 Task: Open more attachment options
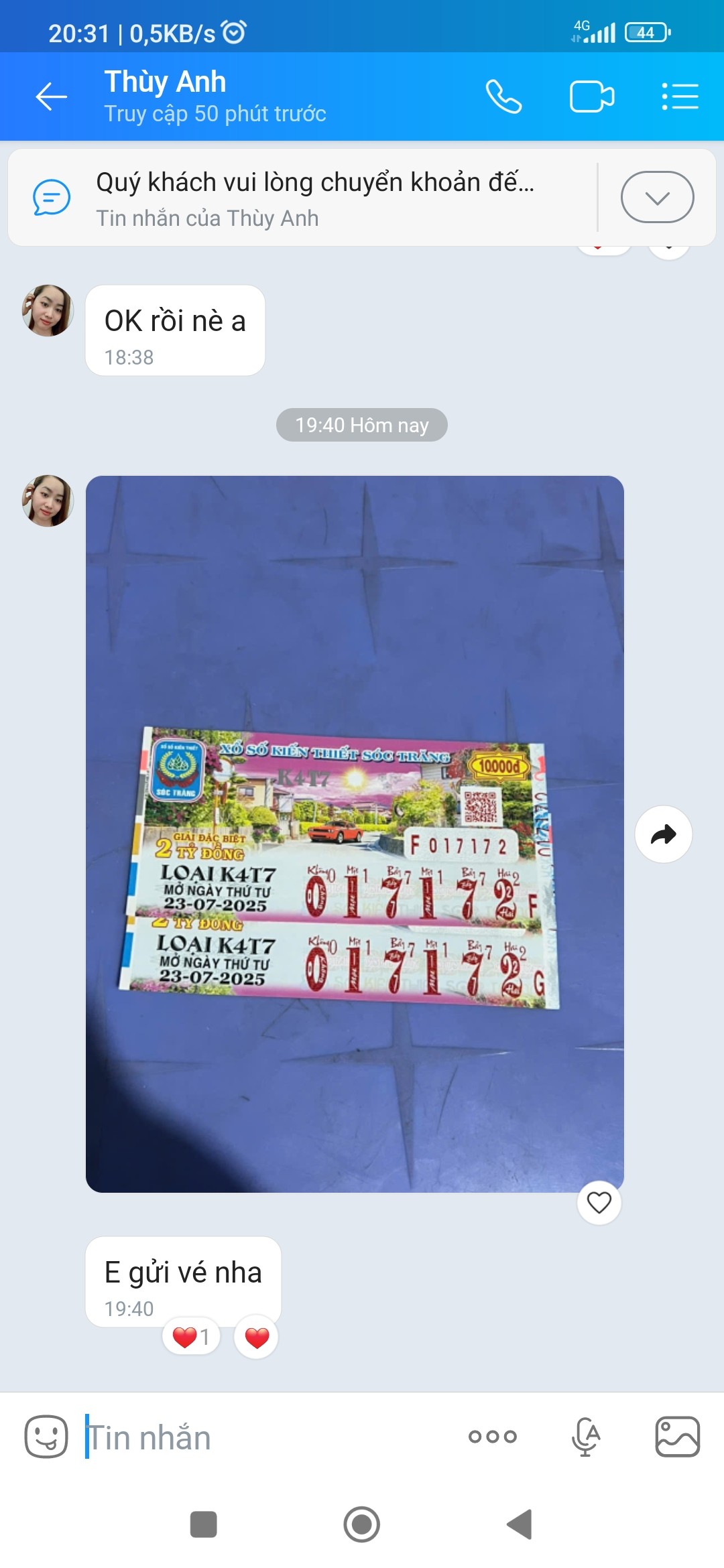pos(492,1436)
